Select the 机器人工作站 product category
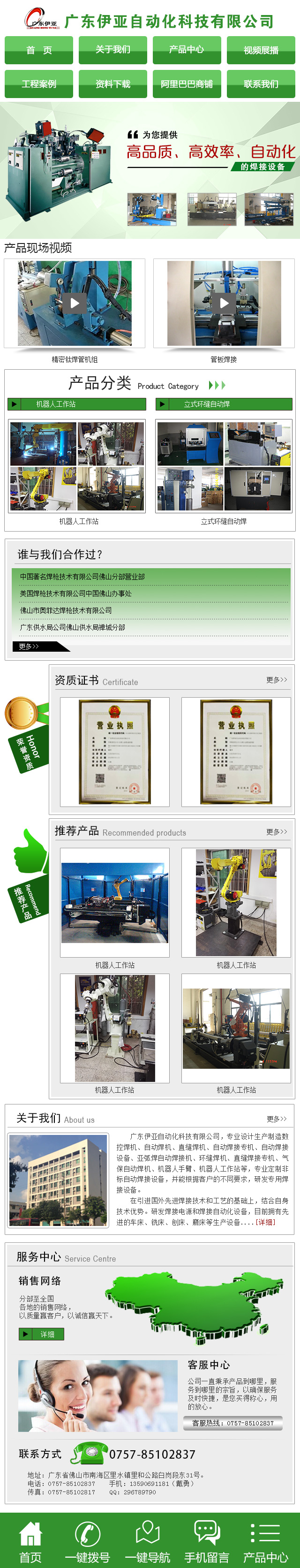 [x=77, y=404]
